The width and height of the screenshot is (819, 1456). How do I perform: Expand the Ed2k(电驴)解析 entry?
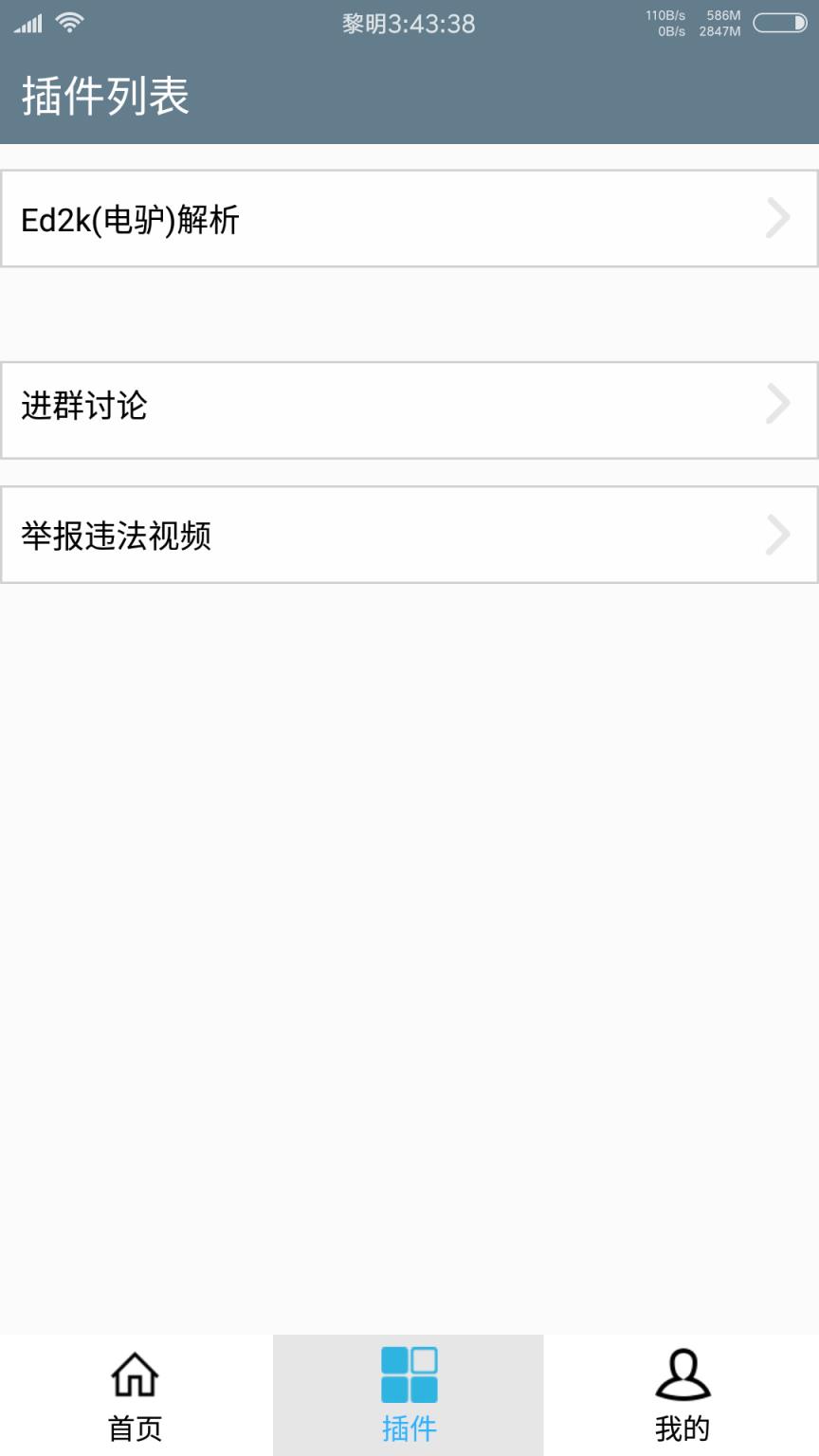pyautogui.click(x=408, y=218)
